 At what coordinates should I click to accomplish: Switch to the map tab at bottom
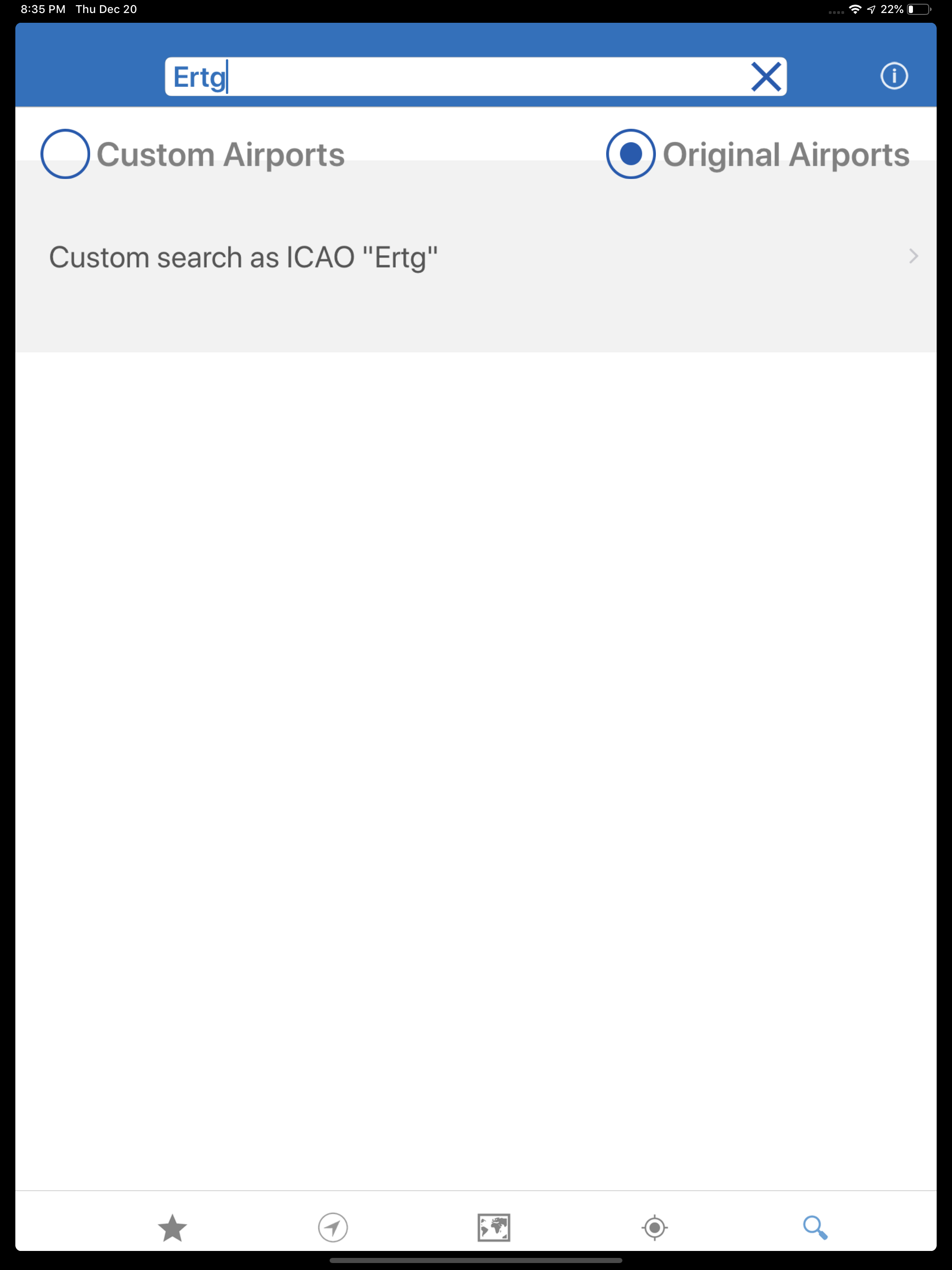click(494, 1227)
